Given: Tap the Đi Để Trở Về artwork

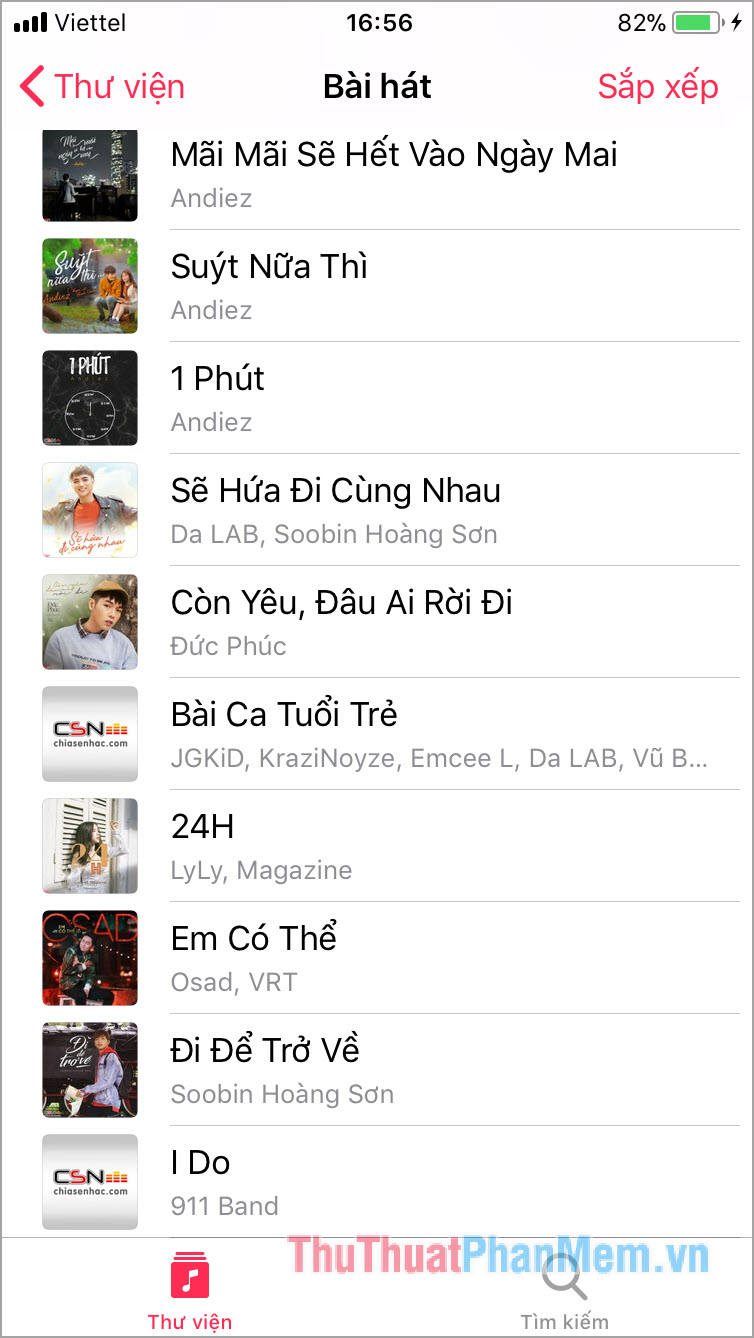Looking at the screenshot, I should tap(89, 1070).
